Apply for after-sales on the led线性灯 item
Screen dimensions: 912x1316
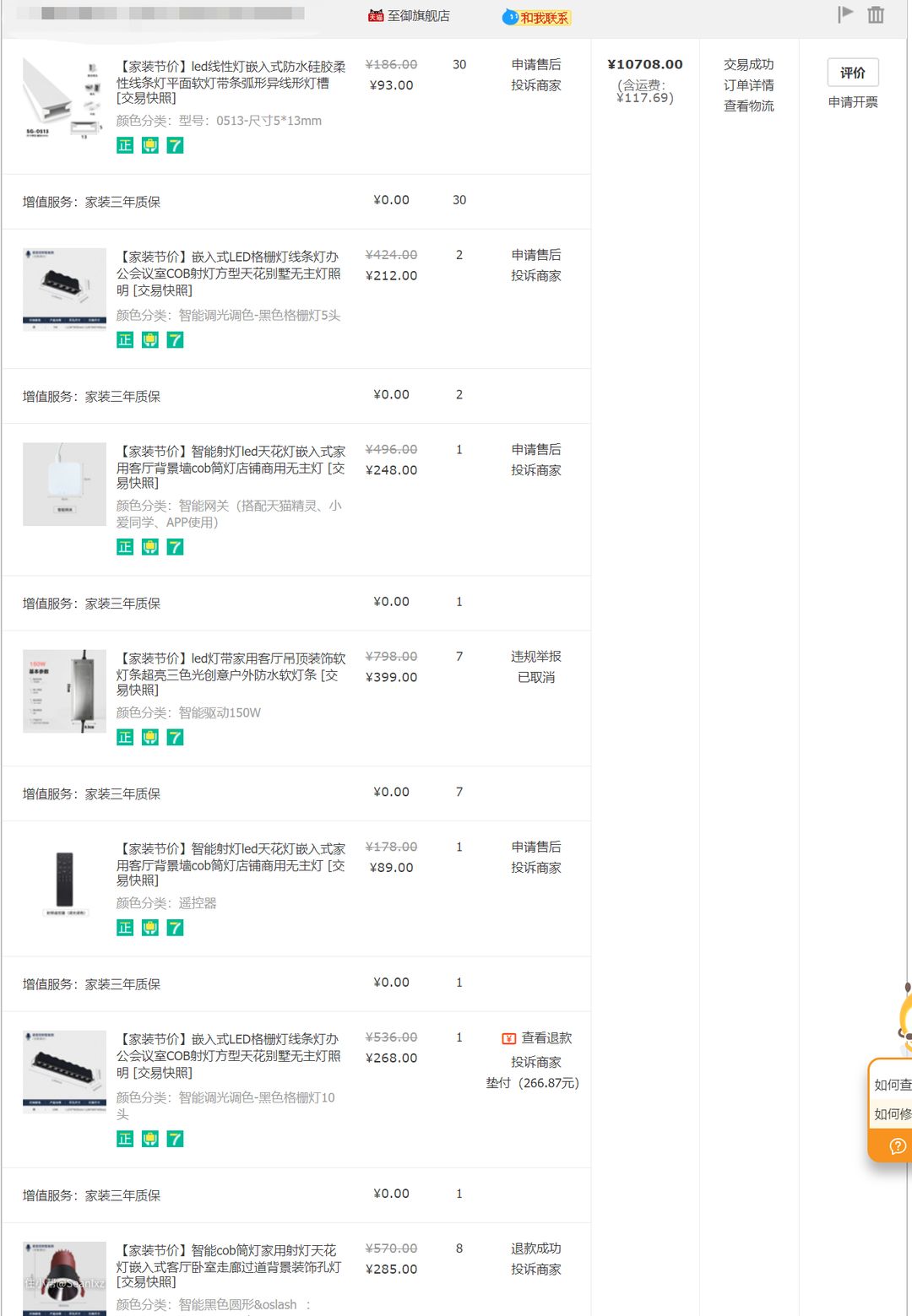coord(535,64)
